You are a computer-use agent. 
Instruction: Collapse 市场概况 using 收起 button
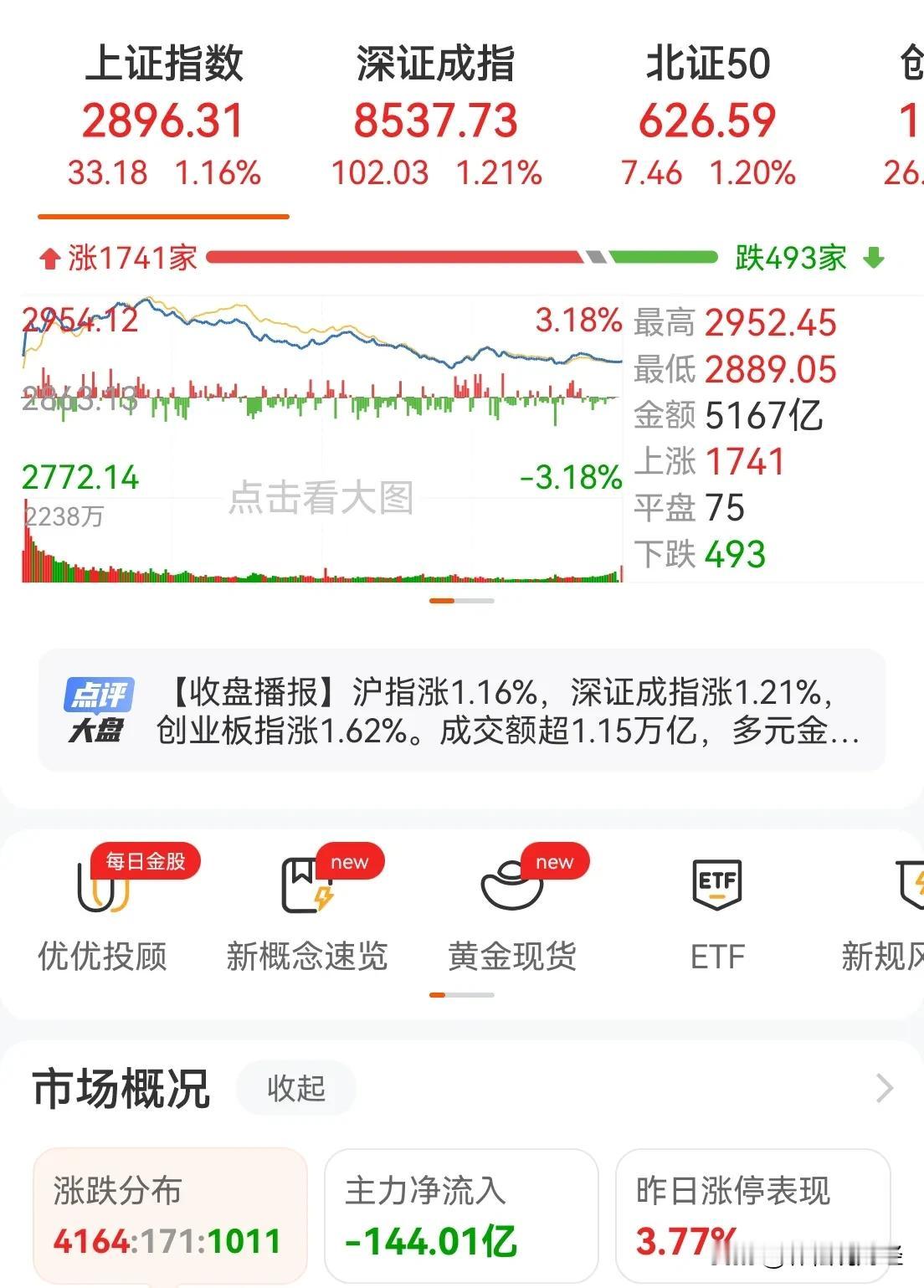tap(296, 1088)
